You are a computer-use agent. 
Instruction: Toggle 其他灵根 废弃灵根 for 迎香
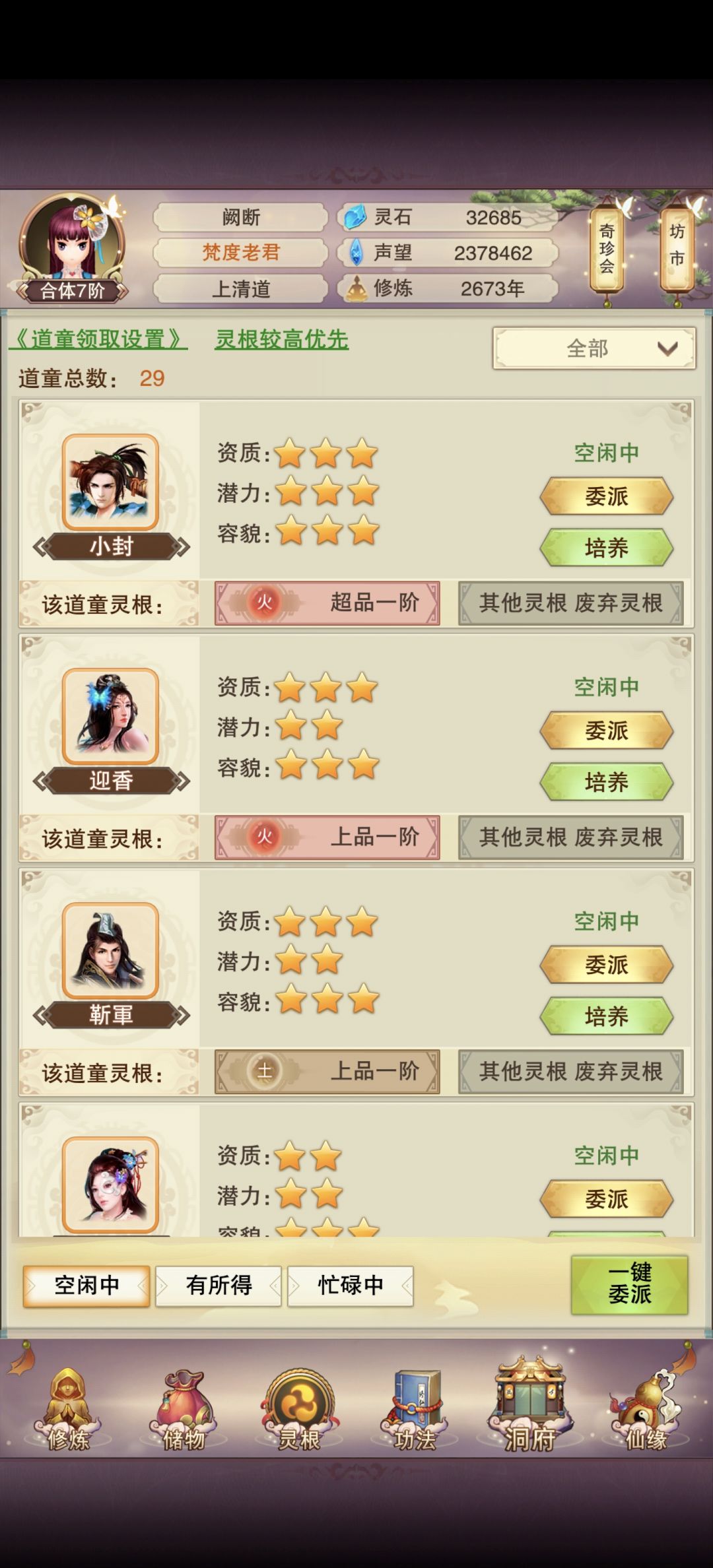click(x=572, y=837)
